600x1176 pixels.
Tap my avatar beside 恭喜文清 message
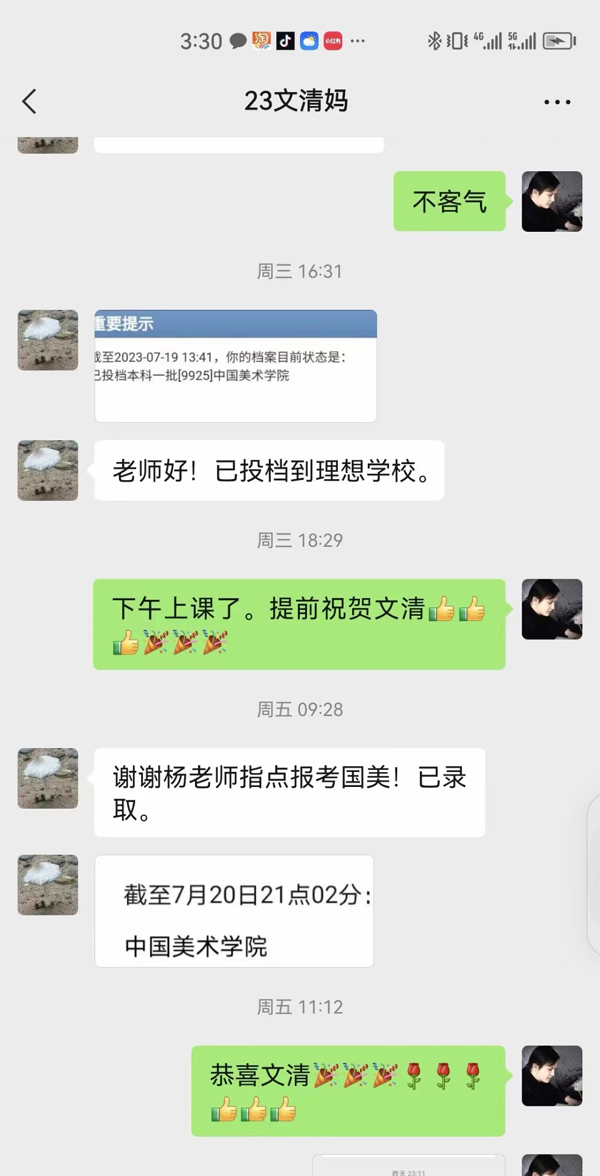[x=552, y=1076]
